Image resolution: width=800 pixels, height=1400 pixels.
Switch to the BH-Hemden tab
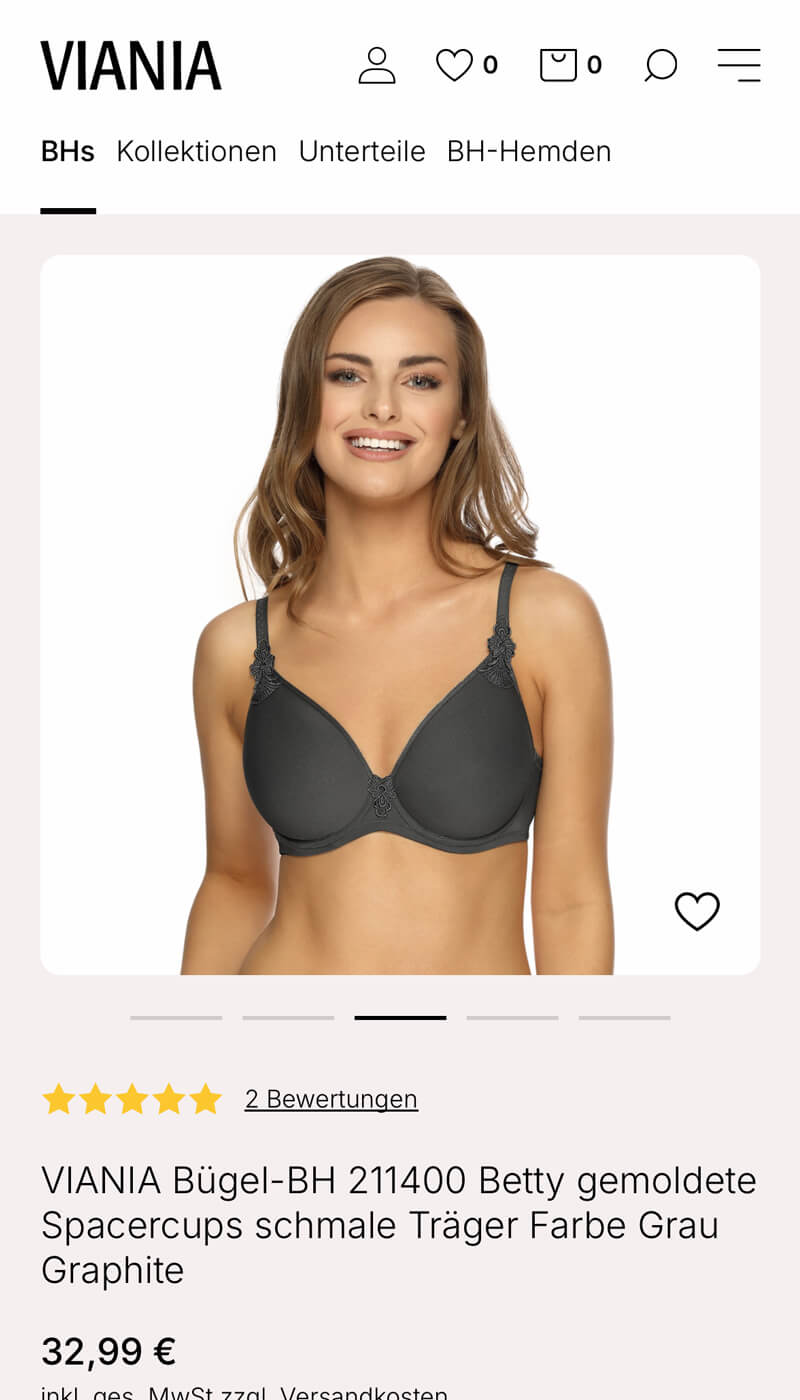[529, 151]
